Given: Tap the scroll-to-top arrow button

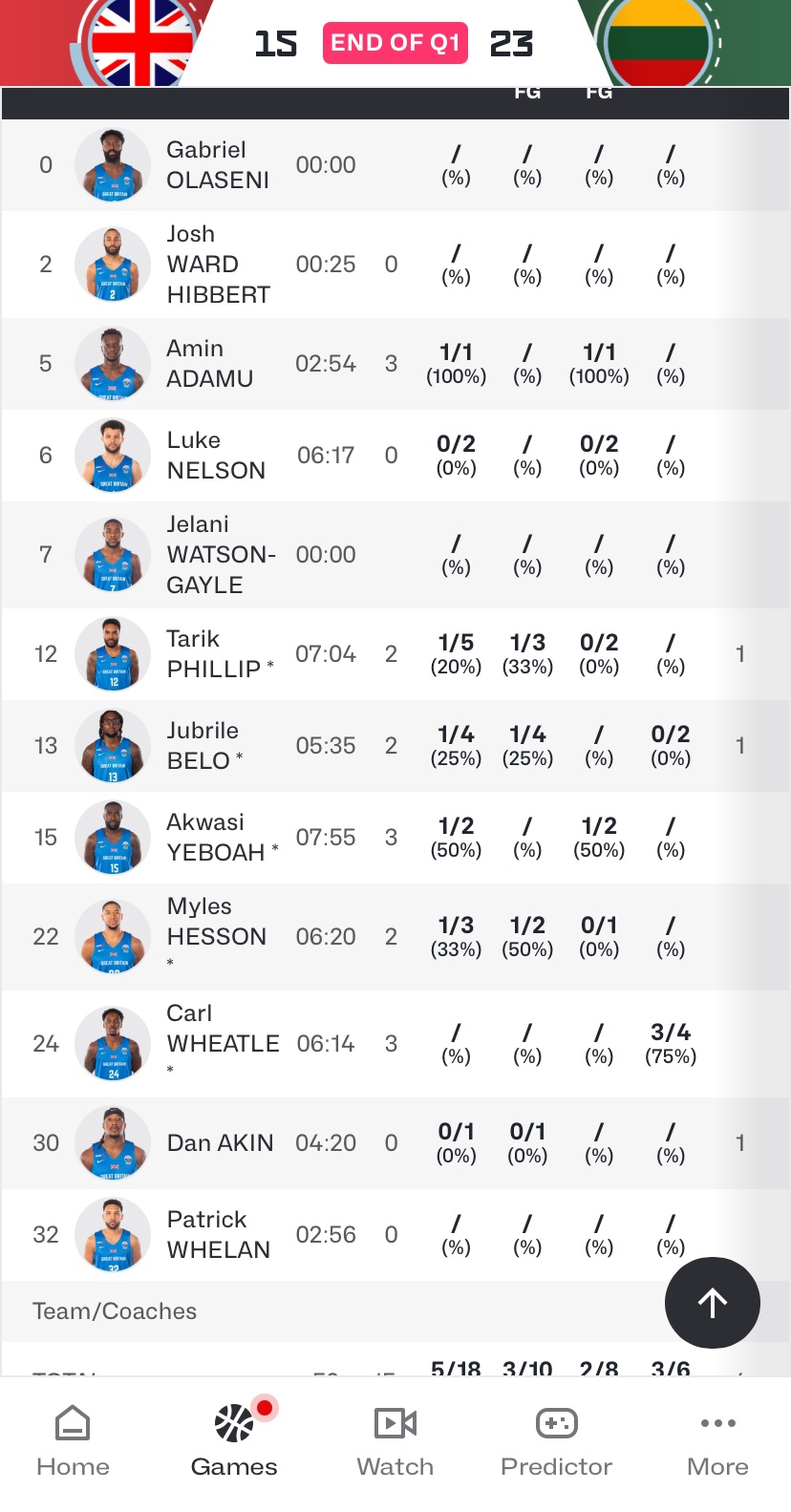Looking at the screenshot, I should (712, 1303).
